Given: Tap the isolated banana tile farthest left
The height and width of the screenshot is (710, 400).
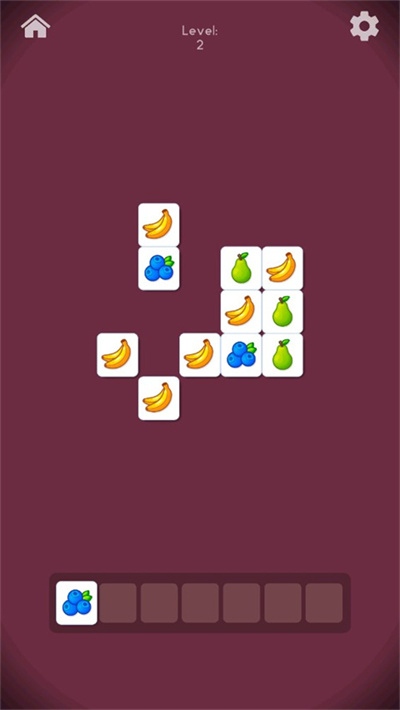Looking at the screenshot, I should point(117,355).
